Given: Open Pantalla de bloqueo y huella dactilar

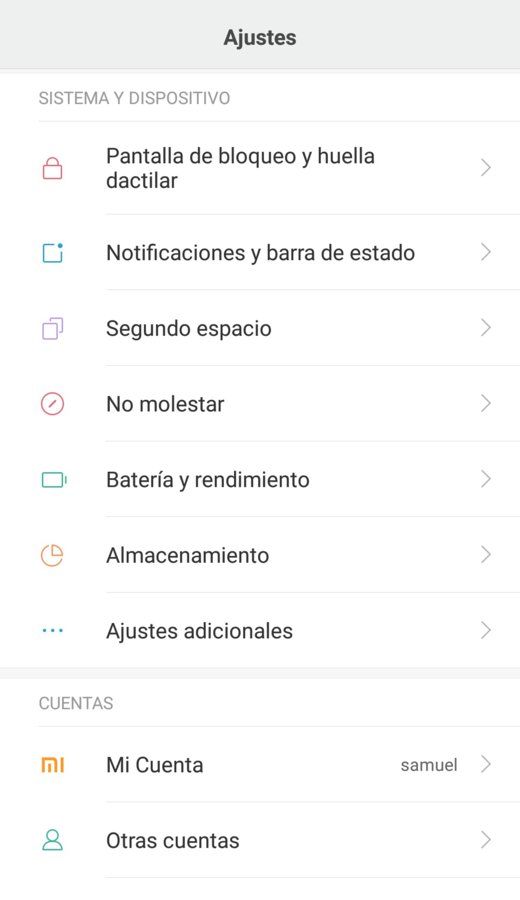Looking at the screenshot, I should click(x=260, y=168).
